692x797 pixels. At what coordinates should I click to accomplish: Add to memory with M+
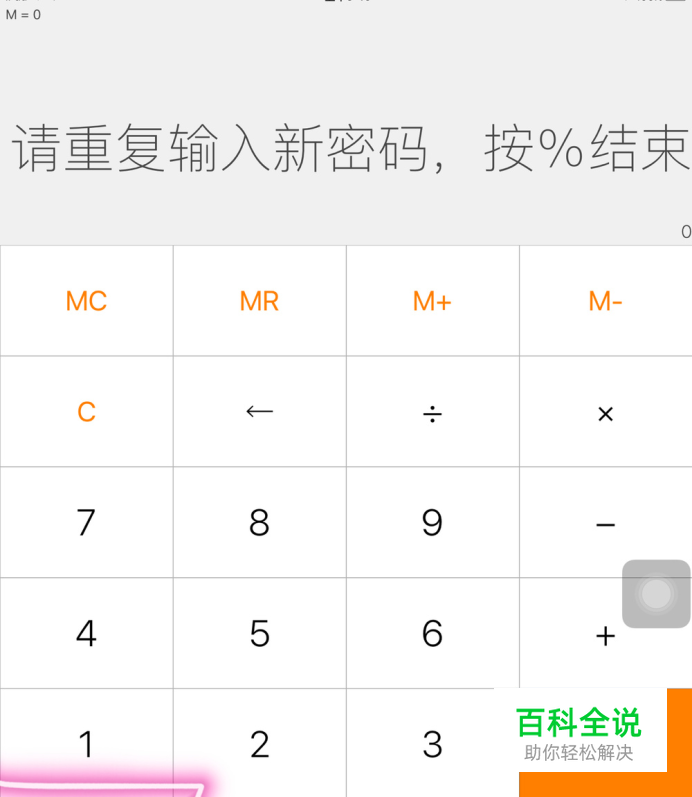[x=432, y=301]
